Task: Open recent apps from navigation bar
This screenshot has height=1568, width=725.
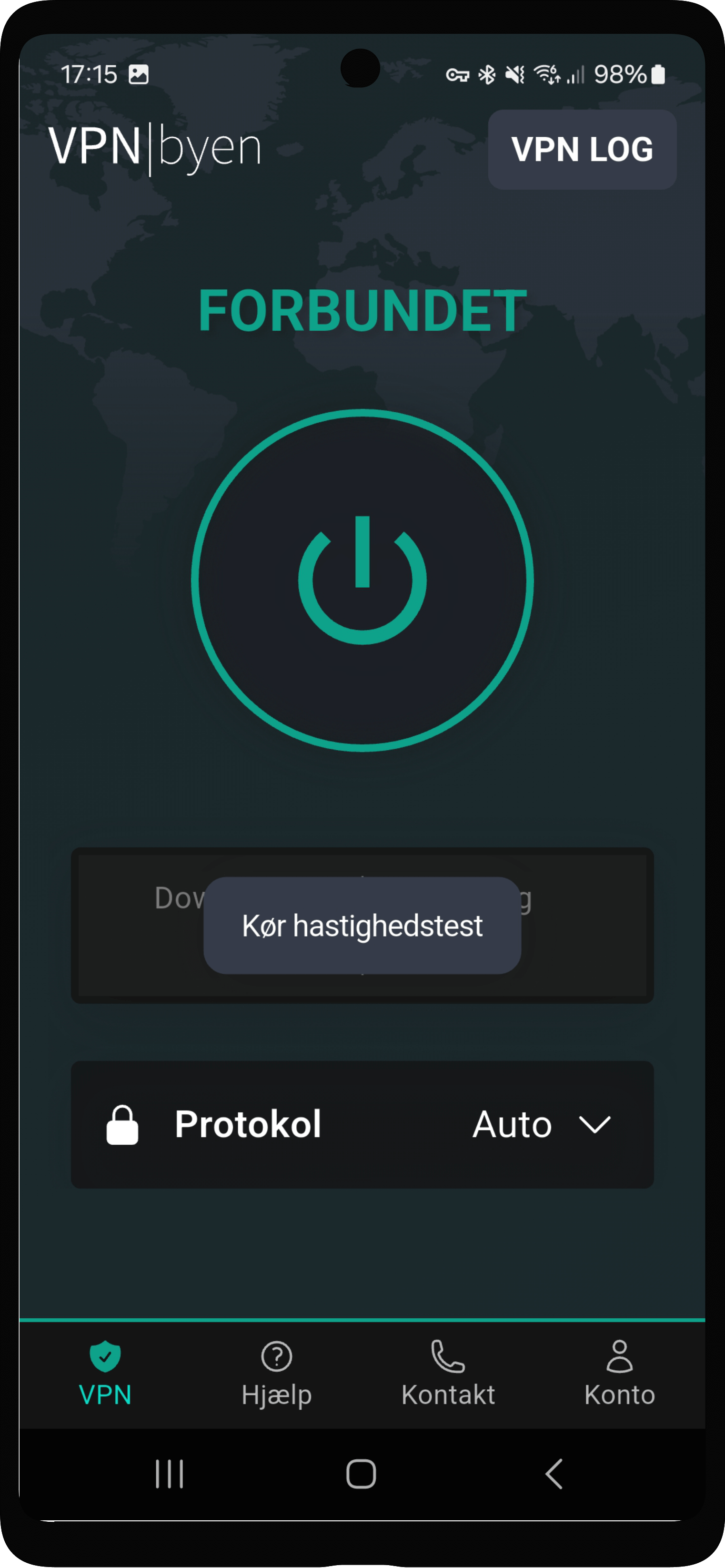Action: (169, 1474)
